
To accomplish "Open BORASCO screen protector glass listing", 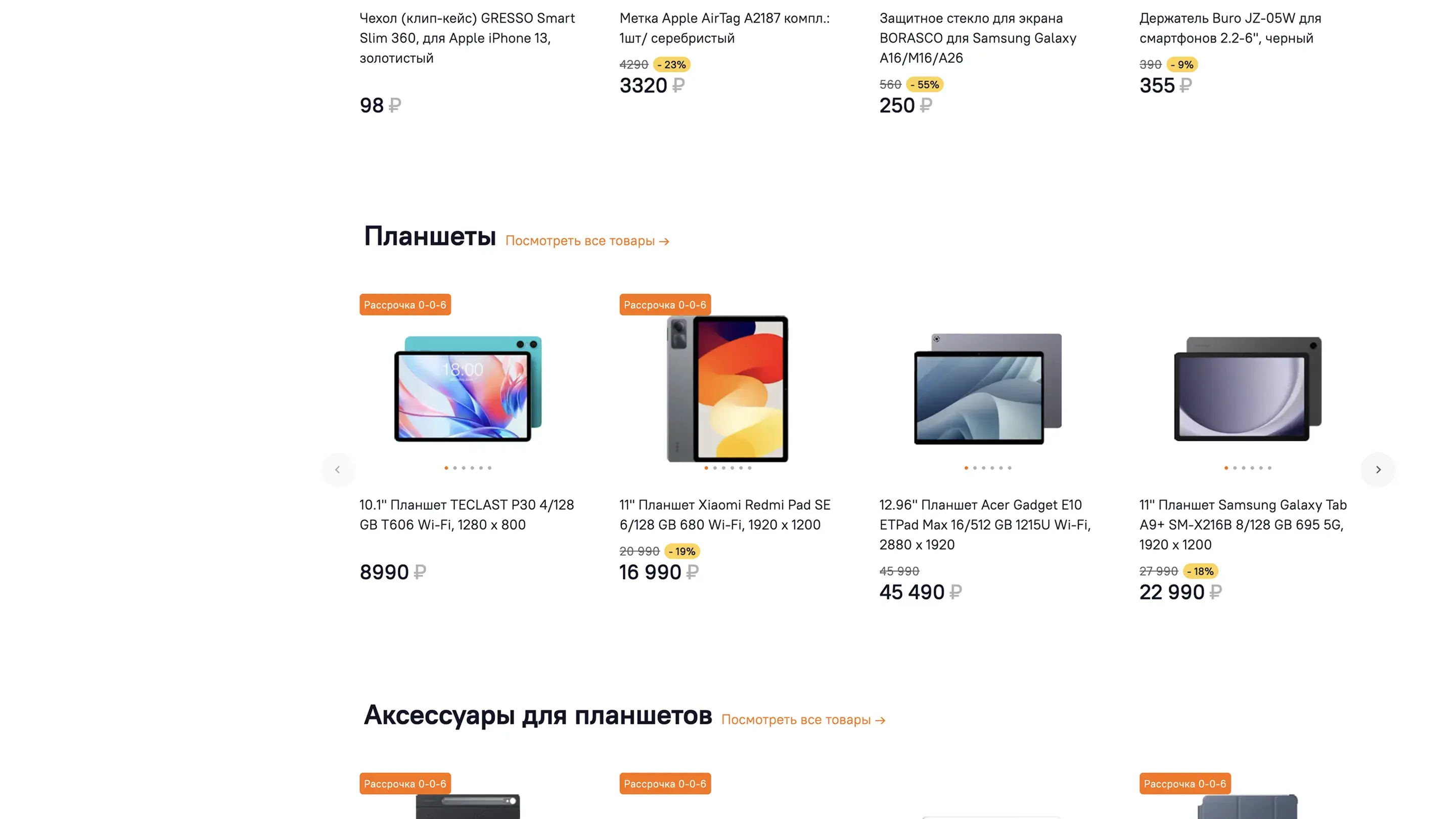I will pyautogui.click(x=977, y=38).
